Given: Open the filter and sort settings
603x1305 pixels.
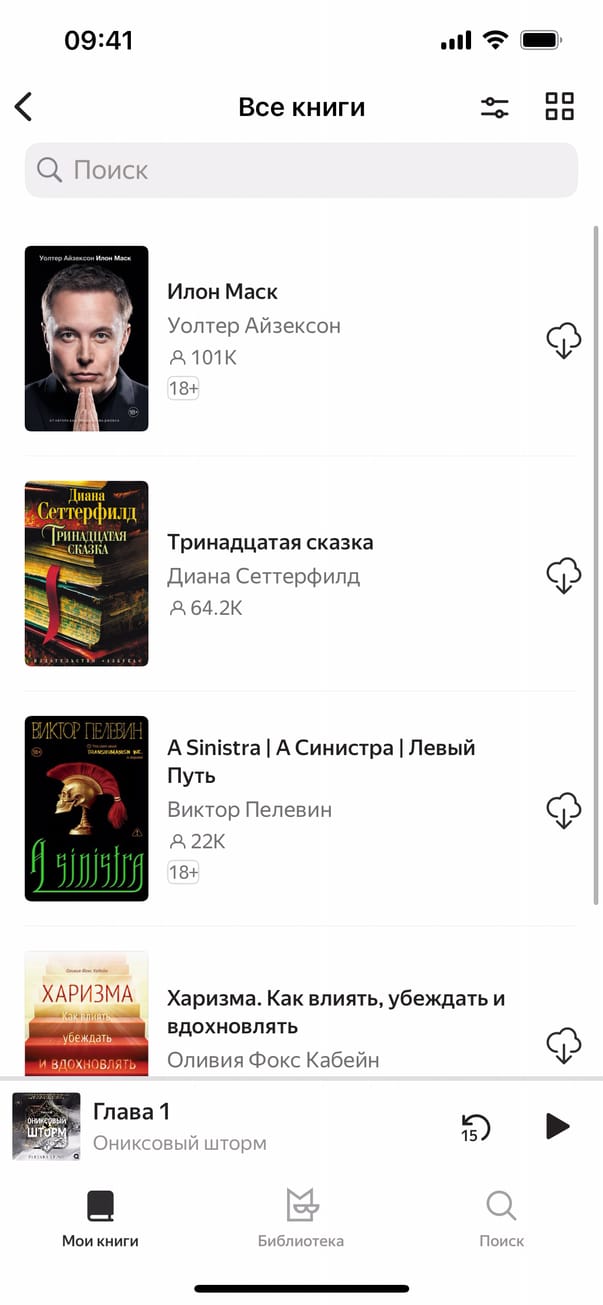Looking at the screenshot, I should tap(494, 108).
